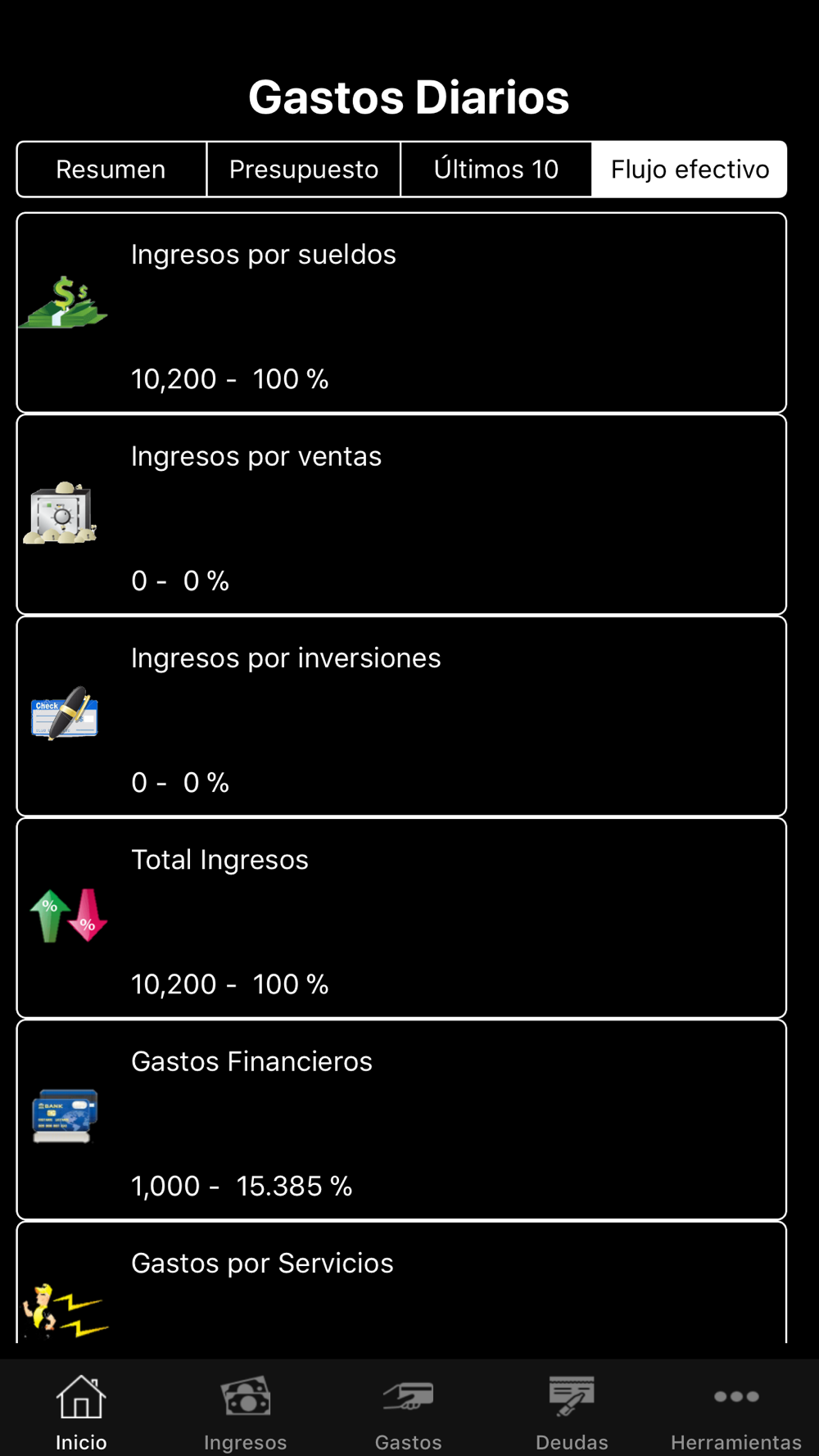Screen dimensions: 819x1456
Task: Switch to the Resumen segment
Action: coord(111,170)
